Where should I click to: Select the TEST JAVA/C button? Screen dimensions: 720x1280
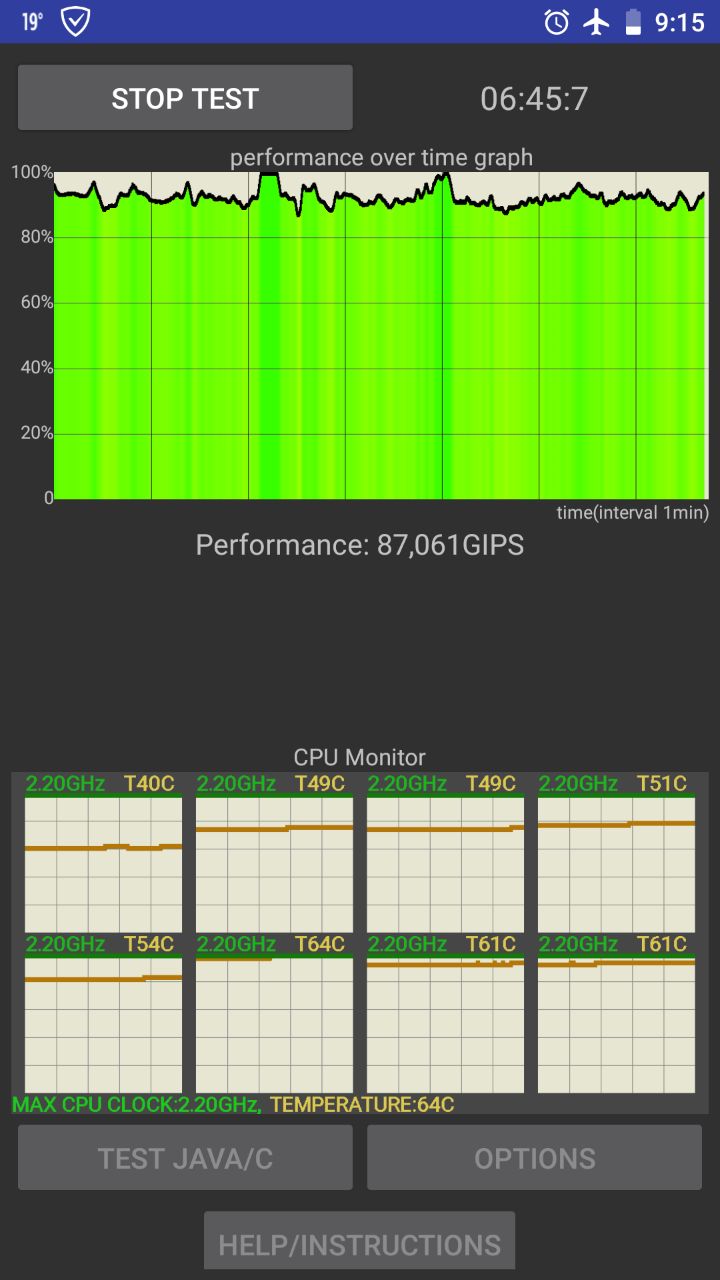pos(185,1158)
